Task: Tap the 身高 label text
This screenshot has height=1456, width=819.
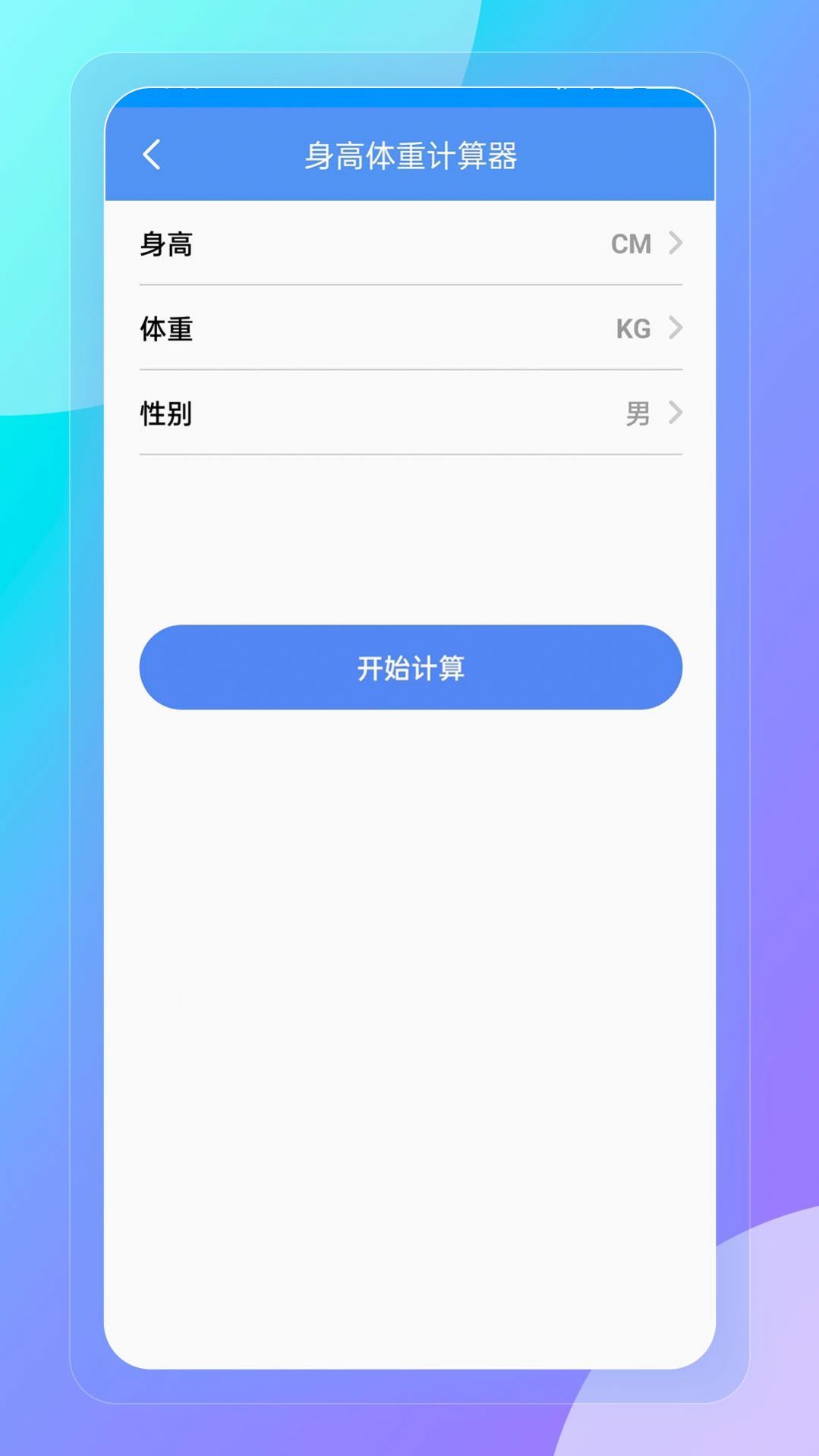Action: click(165, 244)
